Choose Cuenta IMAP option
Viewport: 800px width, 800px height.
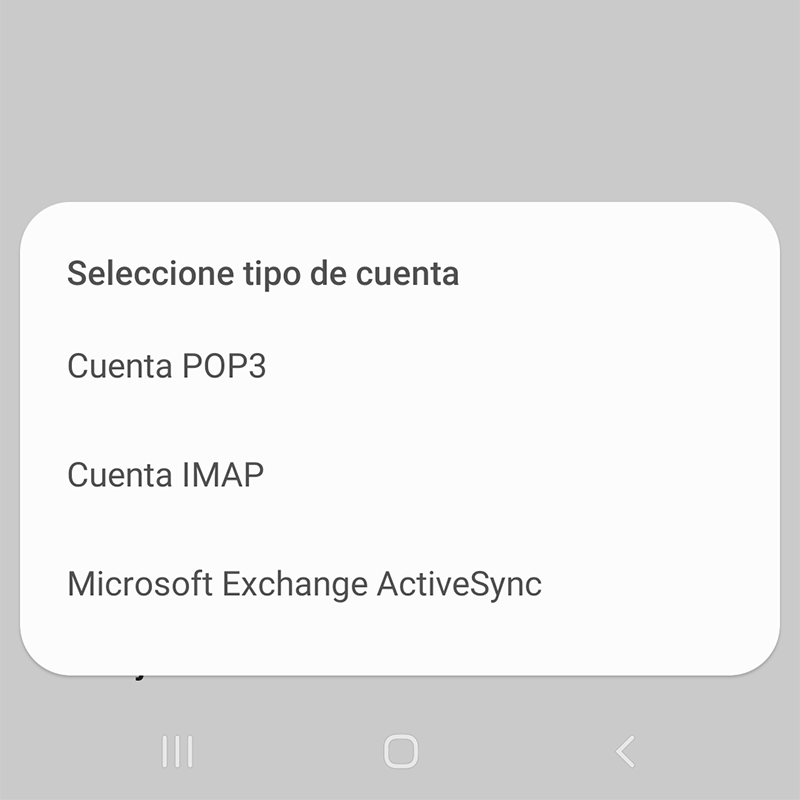click(166, 474)
